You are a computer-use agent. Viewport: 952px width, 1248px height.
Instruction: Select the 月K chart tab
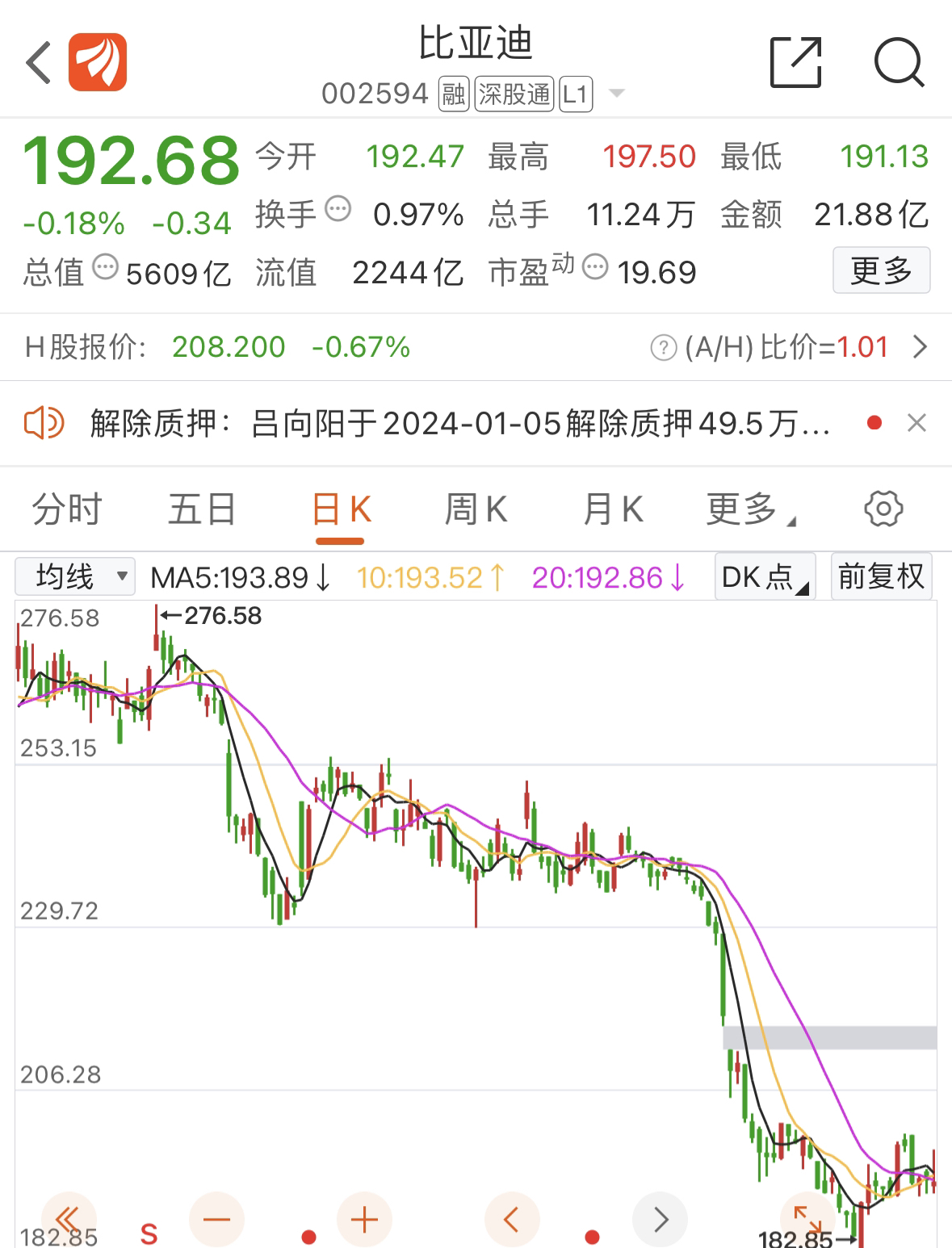point(613,510)
